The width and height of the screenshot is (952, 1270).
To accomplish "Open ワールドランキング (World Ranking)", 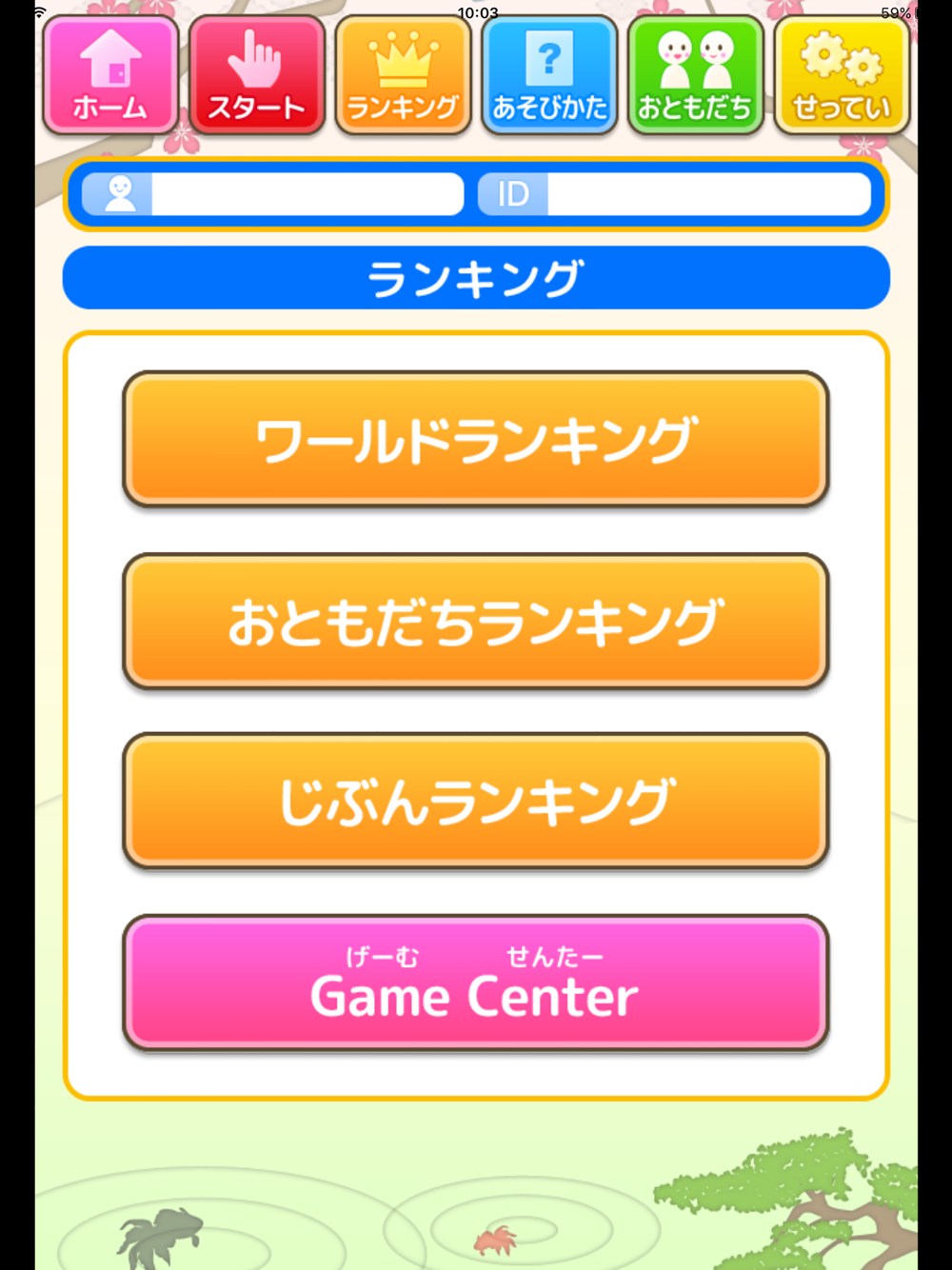I will coord(476,439).
